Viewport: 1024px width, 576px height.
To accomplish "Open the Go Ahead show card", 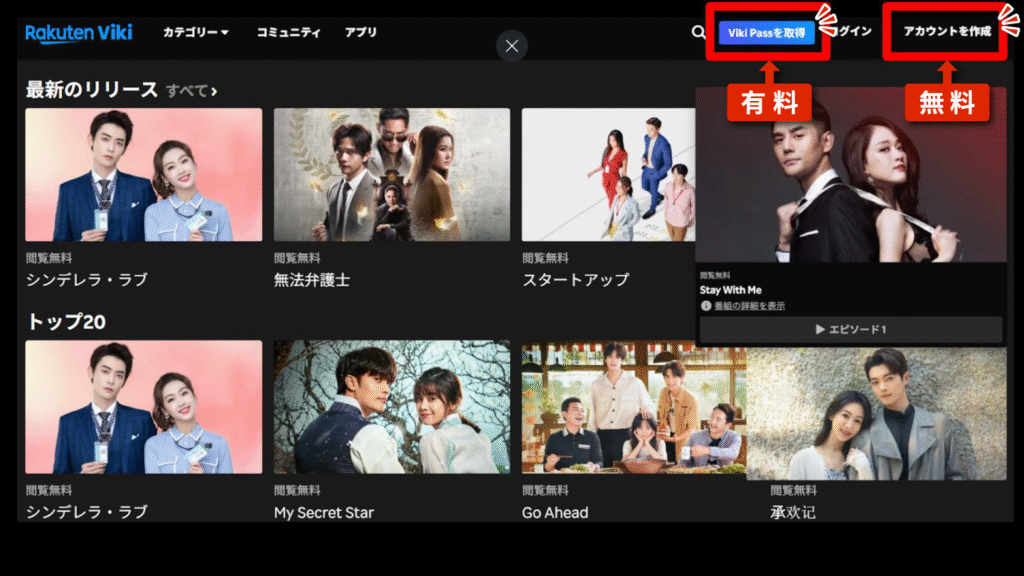I will point(633,407).
